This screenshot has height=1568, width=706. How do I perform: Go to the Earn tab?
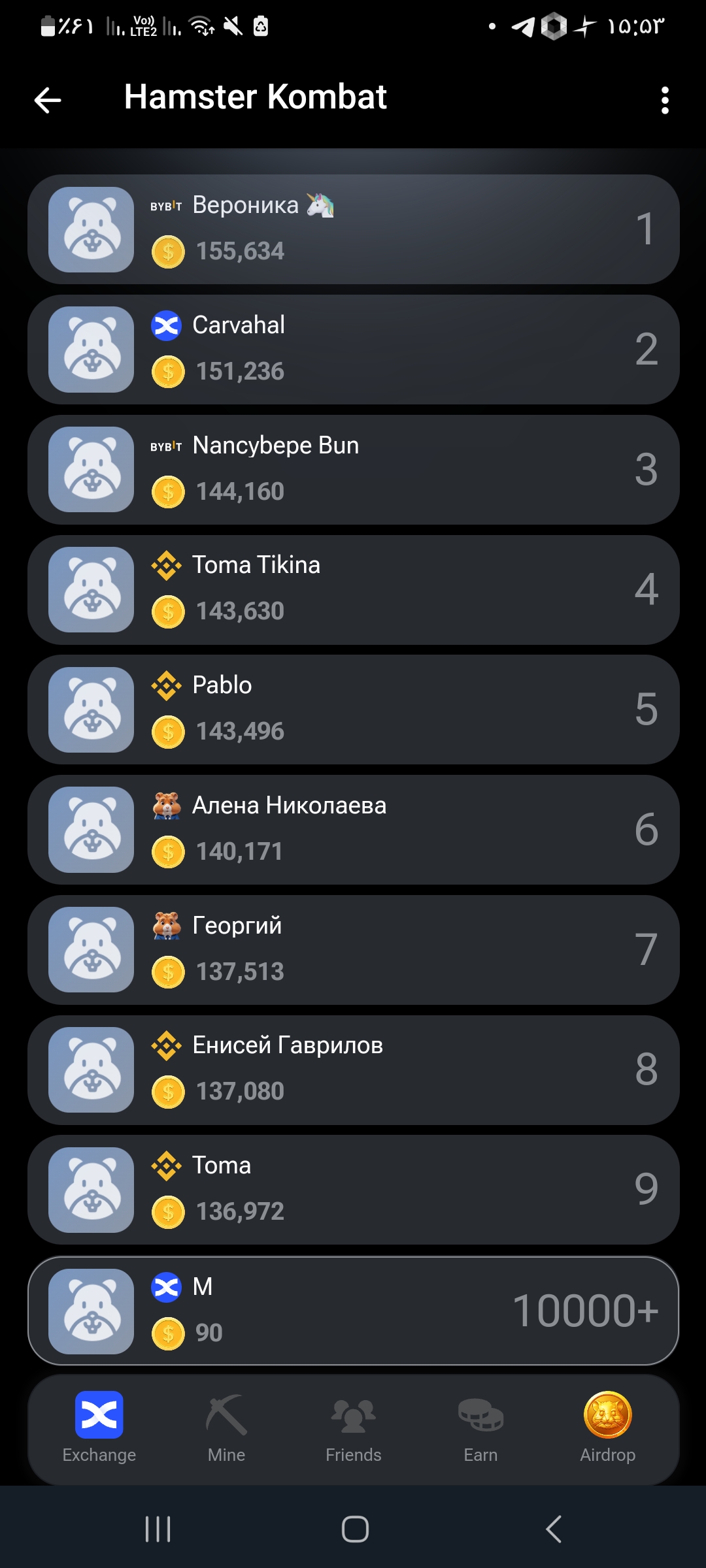pyautogui.click(x=480, y=1428)
